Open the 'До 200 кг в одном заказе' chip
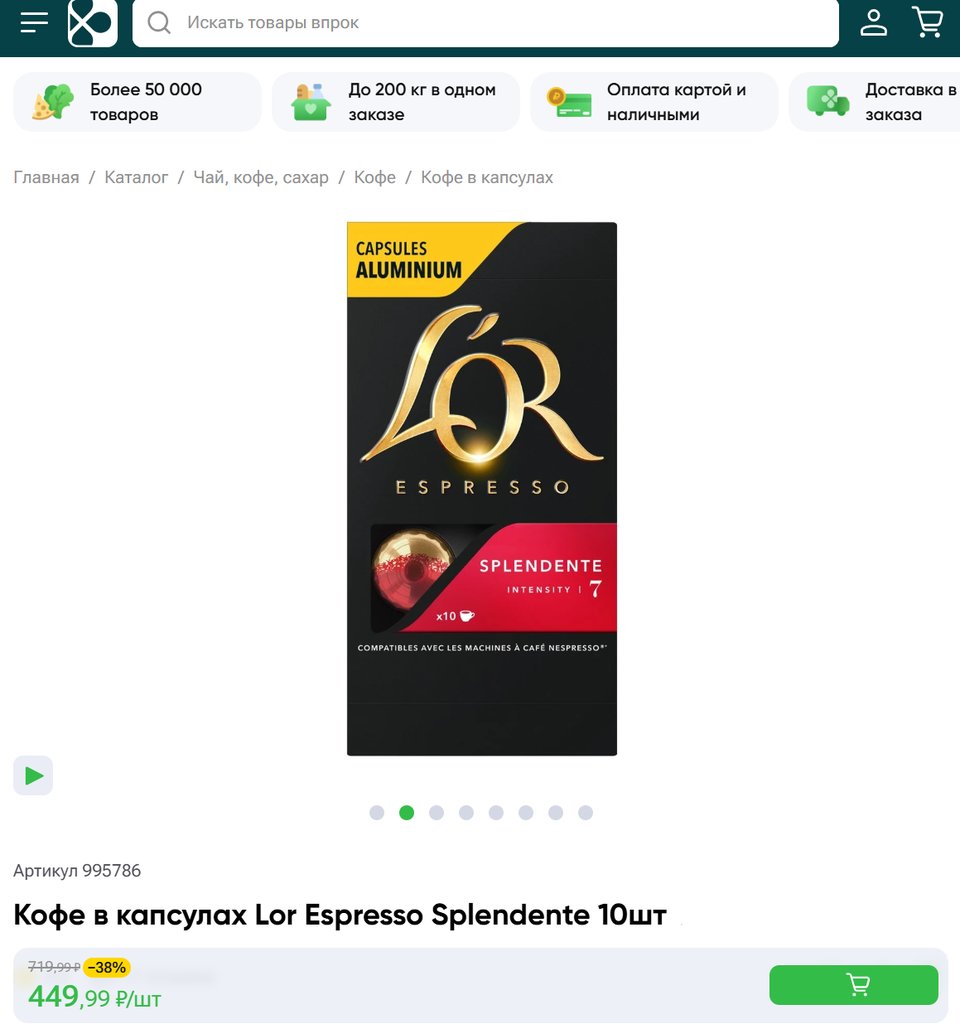960x1024 pixels. tap(395, 102)
